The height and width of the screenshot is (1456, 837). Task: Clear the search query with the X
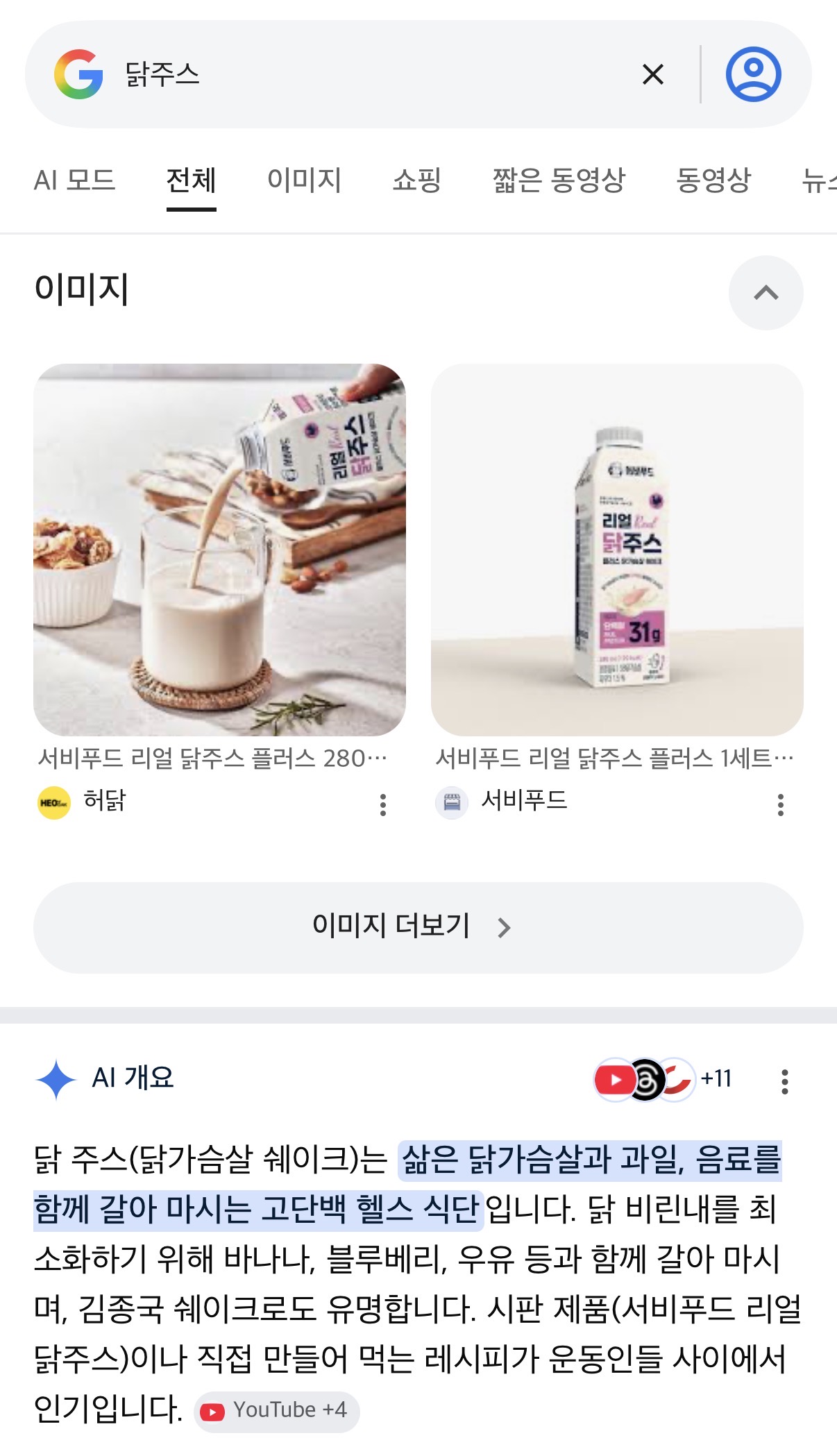[x=652, y=74]
